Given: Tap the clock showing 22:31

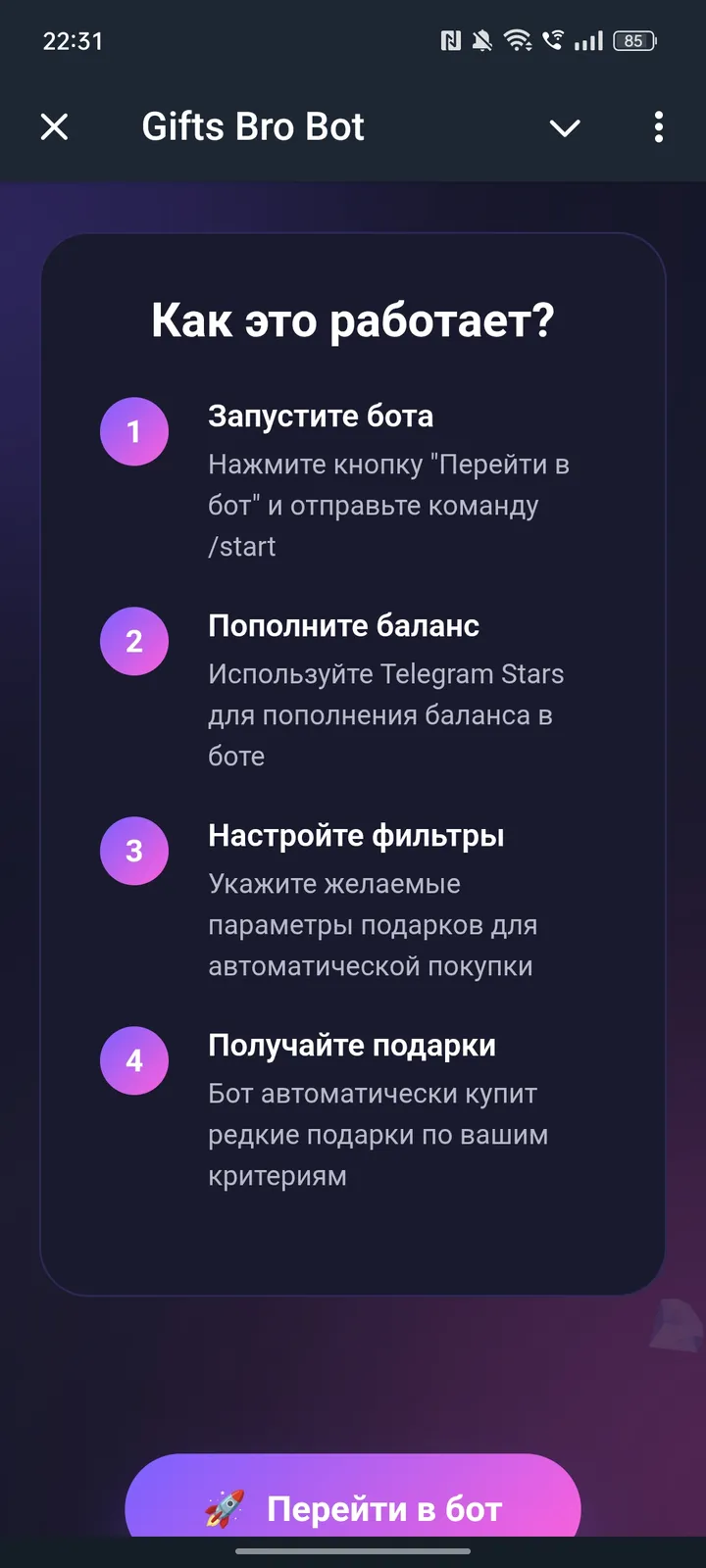Looking at the screenshot, I should (x=73, y=41).
